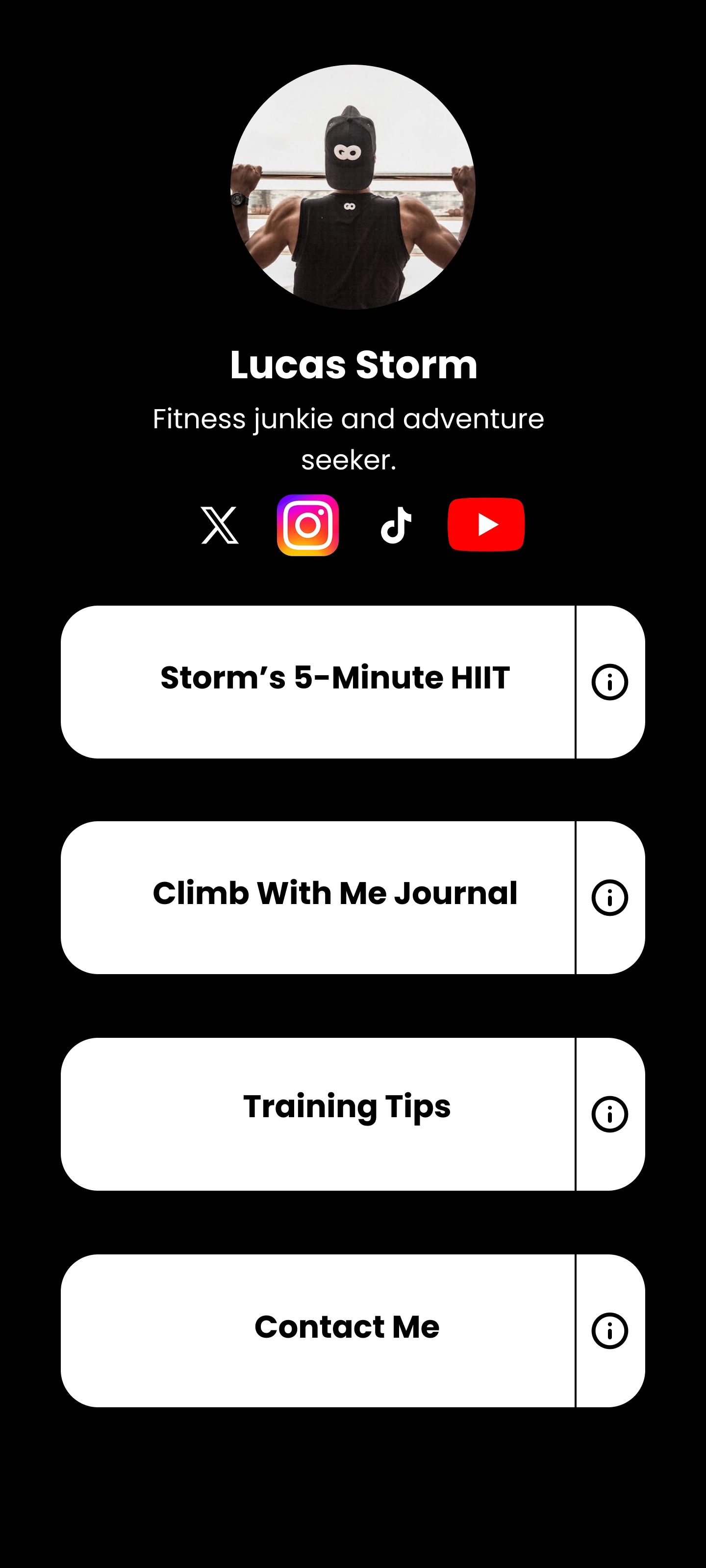
Task: Go to the YouTube channel
Action: click(485, 525)
